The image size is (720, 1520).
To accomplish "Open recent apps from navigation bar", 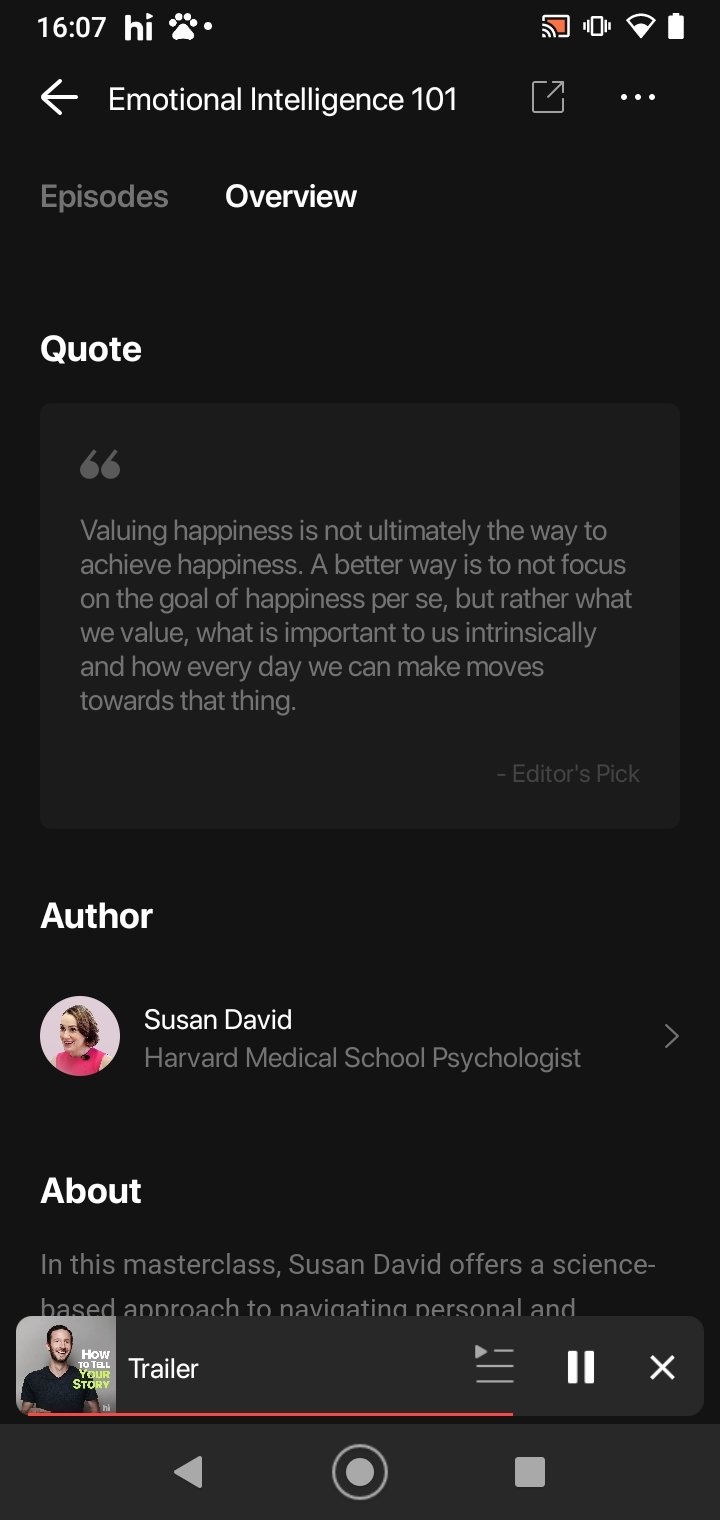I will tap(529, 1472).
